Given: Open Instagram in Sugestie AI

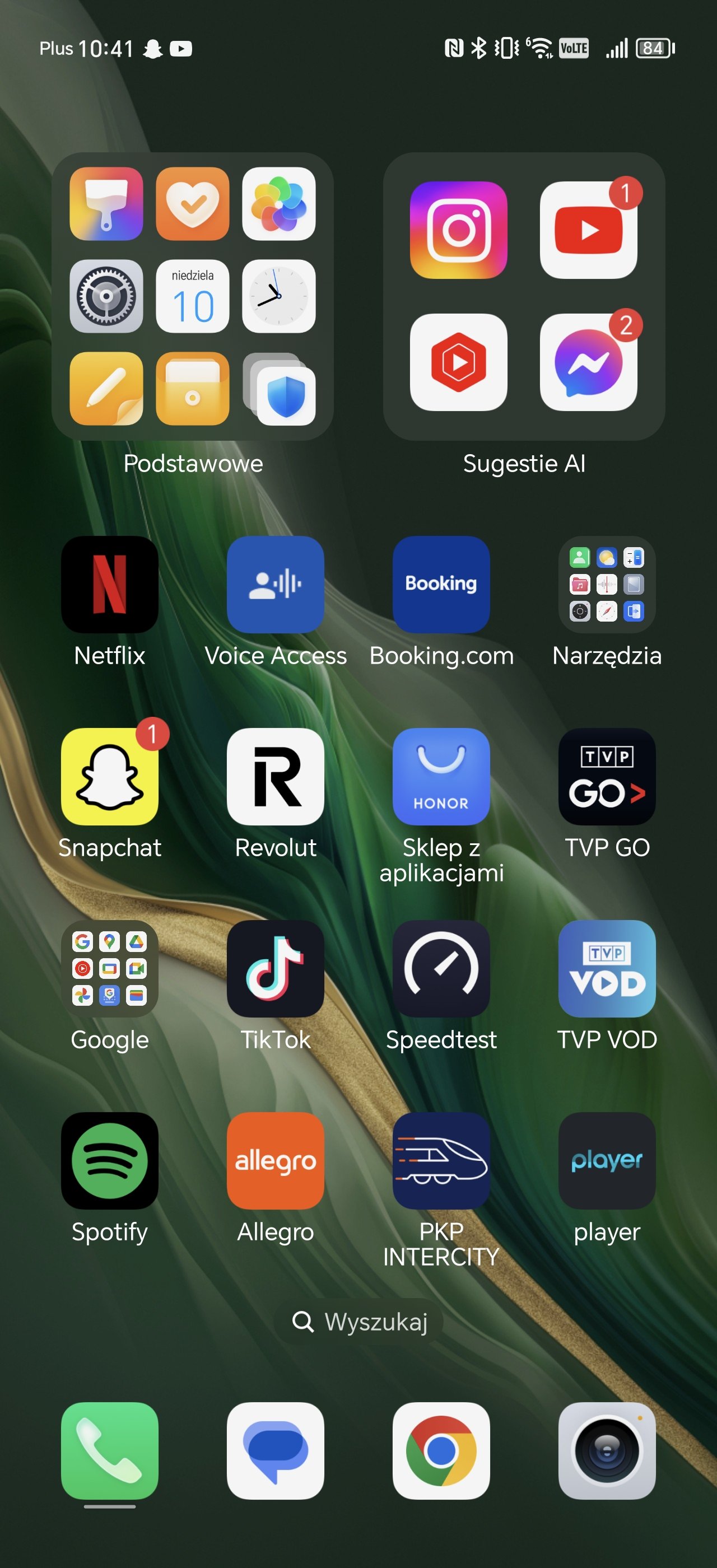Looking at the screenshot, I should (458, 230).
